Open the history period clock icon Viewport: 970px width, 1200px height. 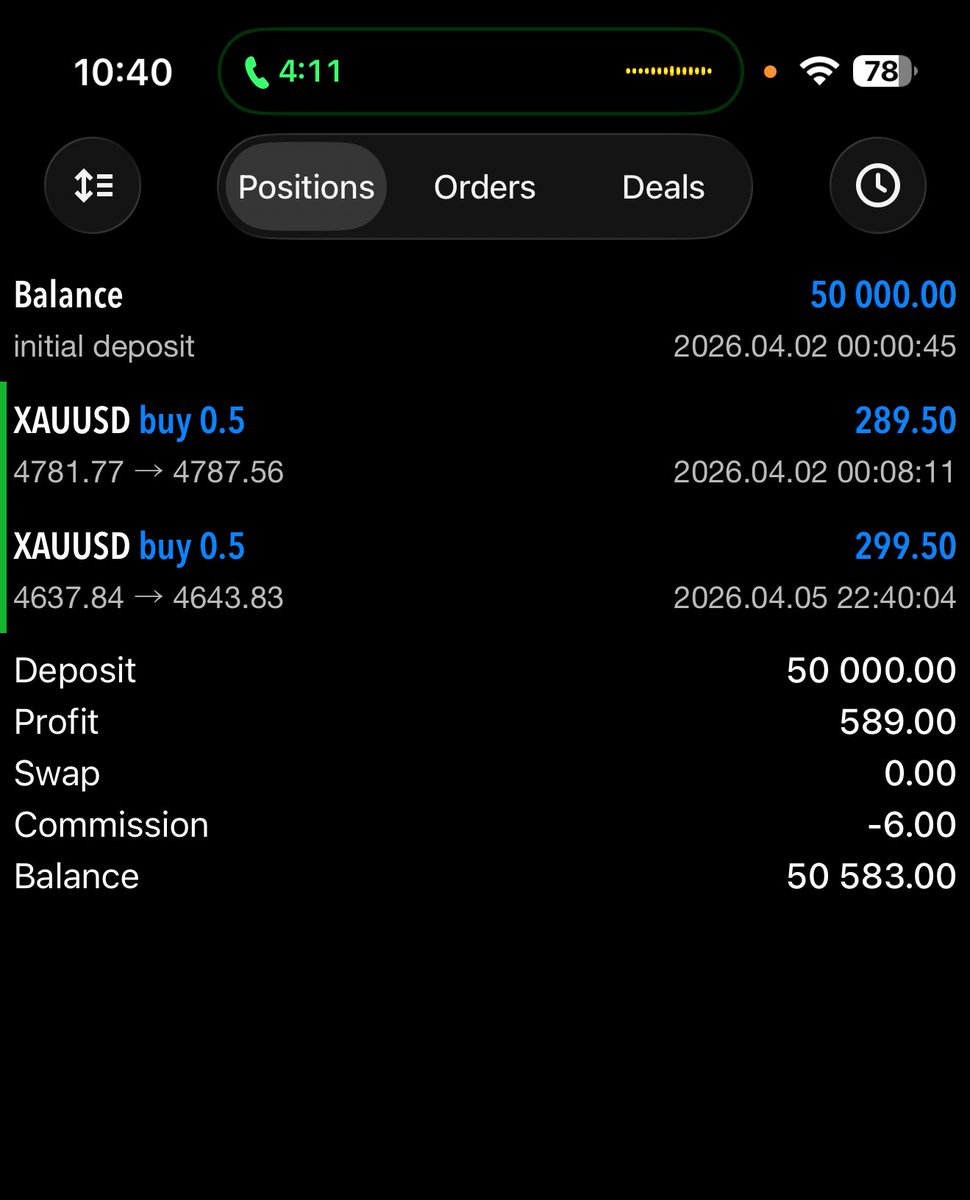pyautogui.click(x=877, y=186)
